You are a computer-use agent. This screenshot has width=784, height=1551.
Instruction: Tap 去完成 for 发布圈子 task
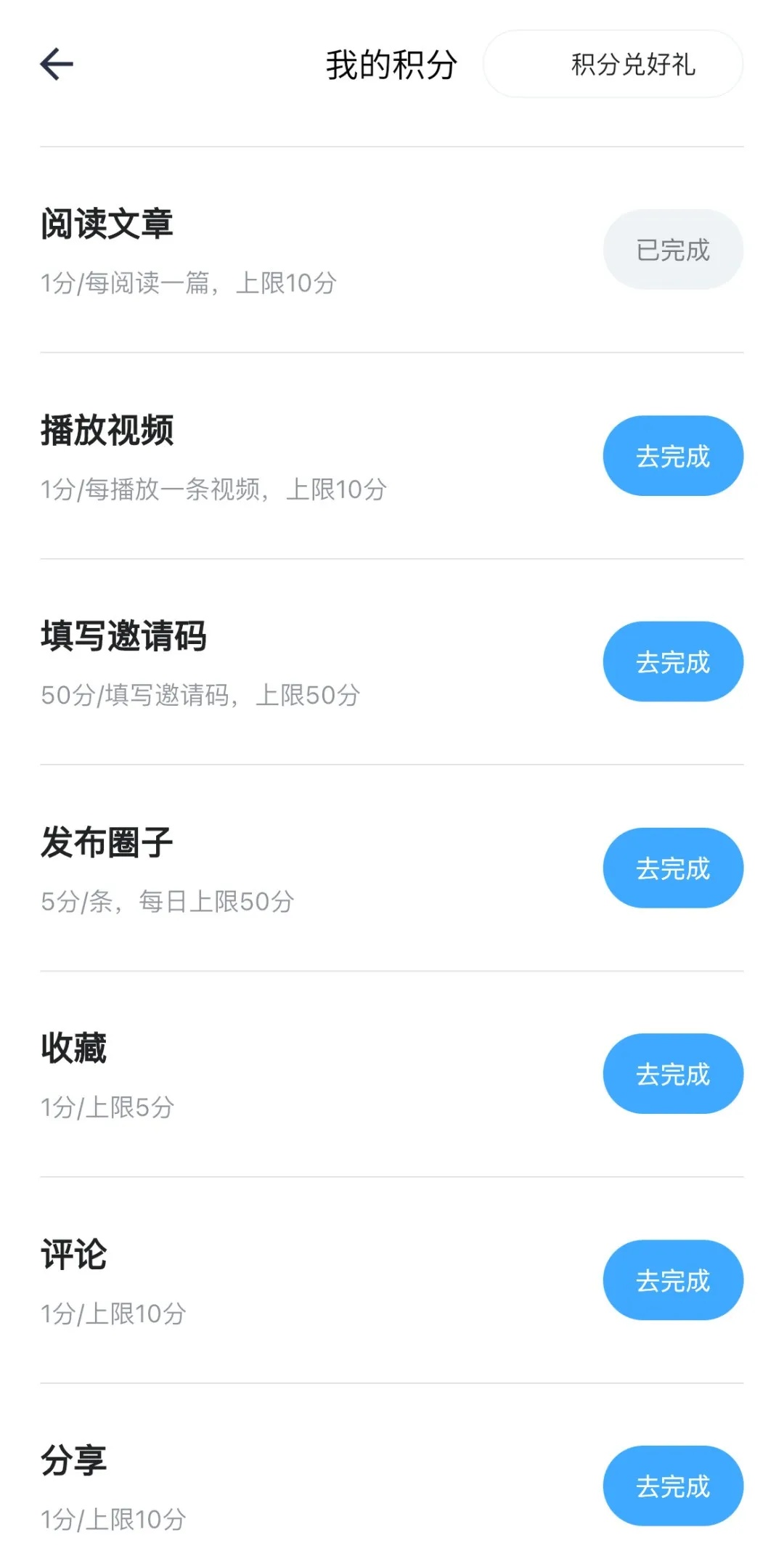click(x=673, y=868)
